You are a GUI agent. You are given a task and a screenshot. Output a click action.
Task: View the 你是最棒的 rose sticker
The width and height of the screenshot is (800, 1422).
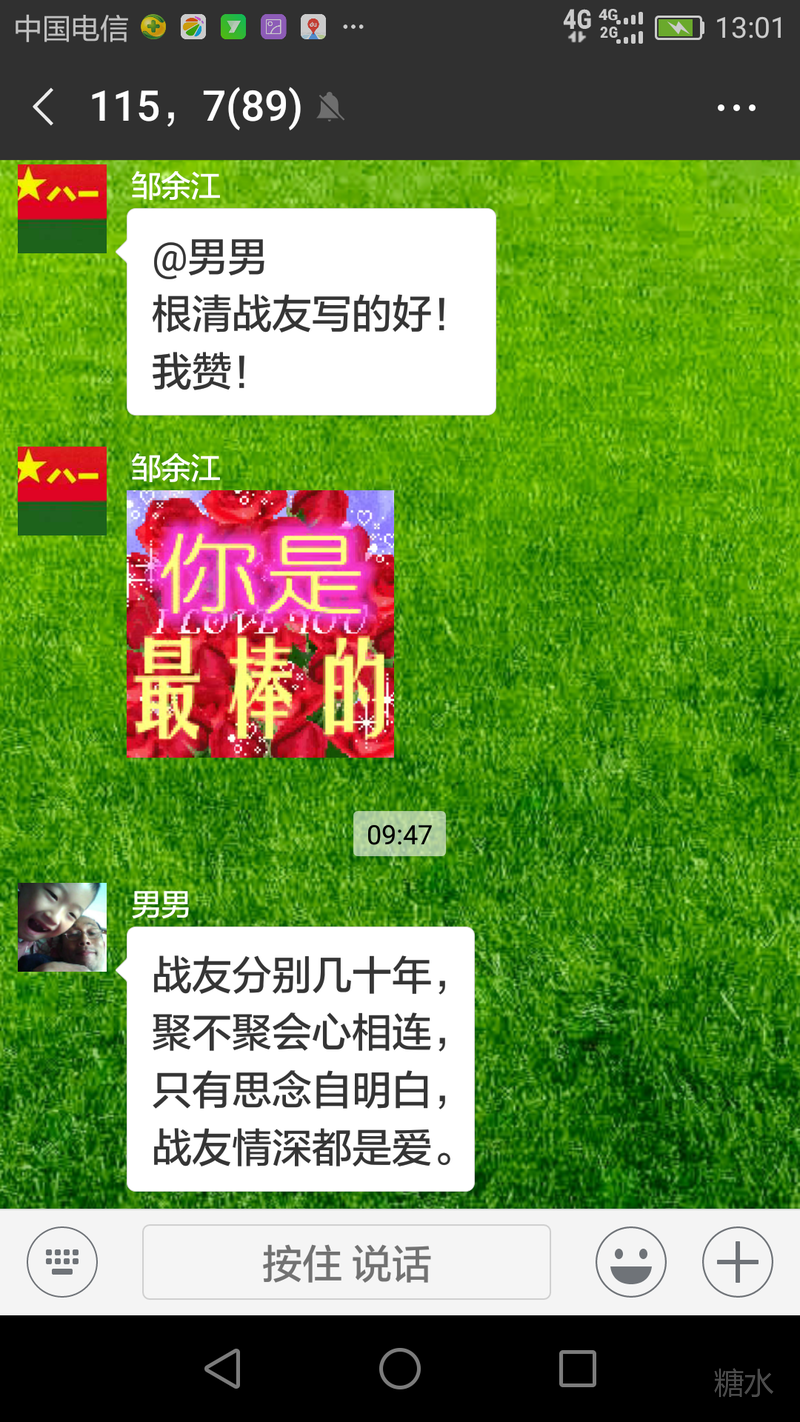(260, 623)
